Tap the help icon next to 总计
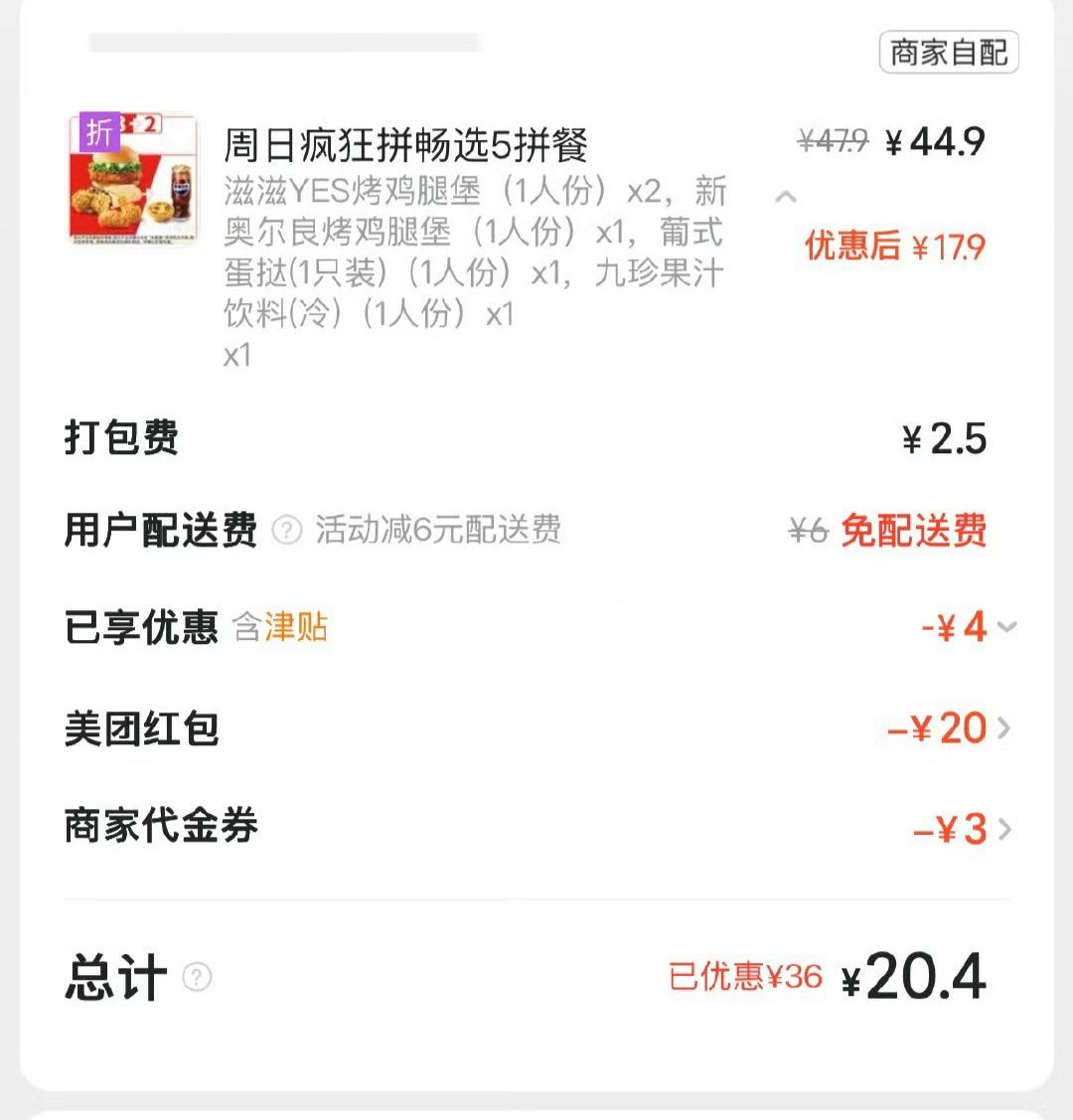Viewport: 1073px width, 1120px height. (x=197, y=977)
